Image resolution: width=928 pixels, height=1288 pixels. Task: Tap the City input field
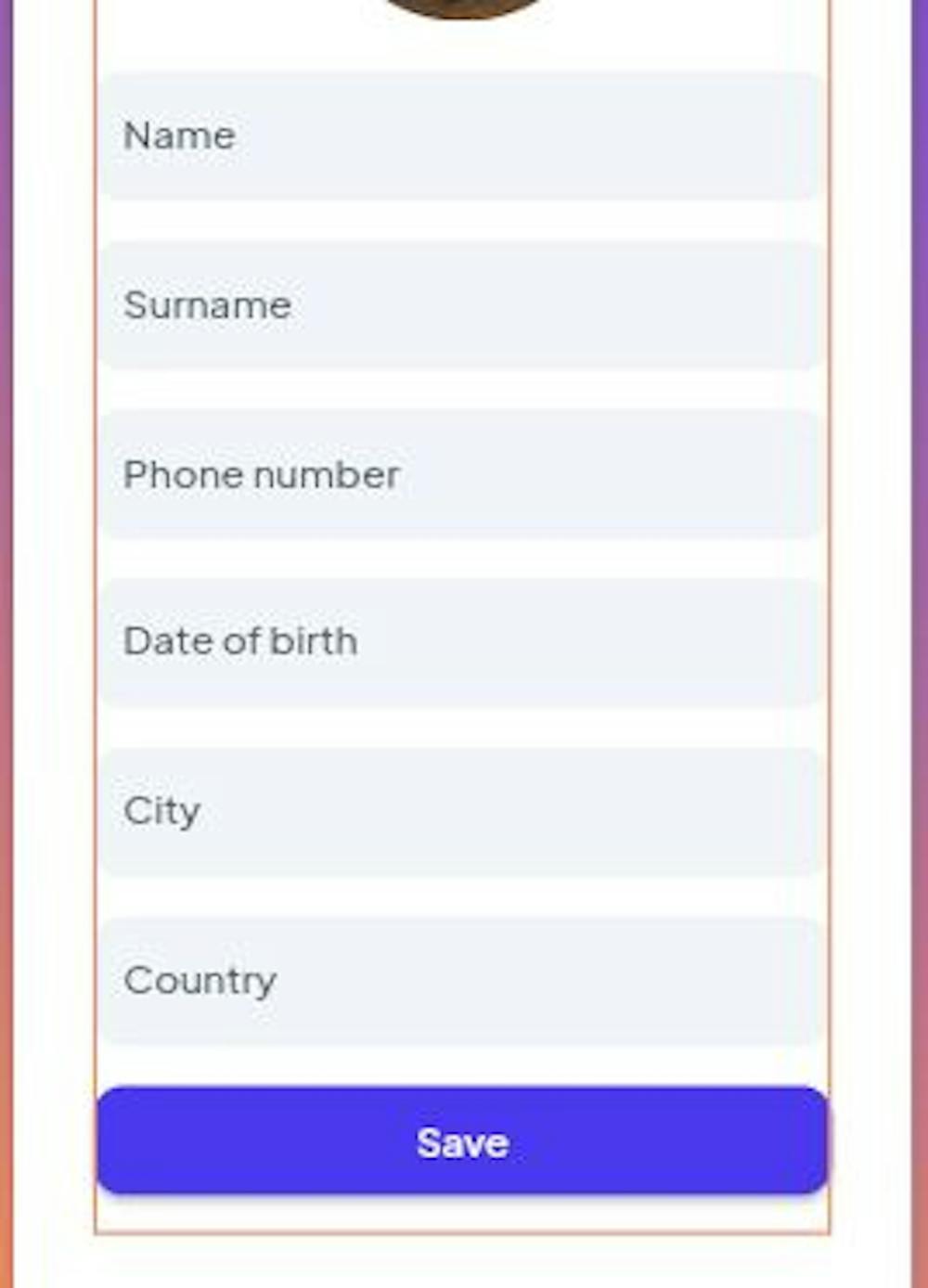click(461, 811)
